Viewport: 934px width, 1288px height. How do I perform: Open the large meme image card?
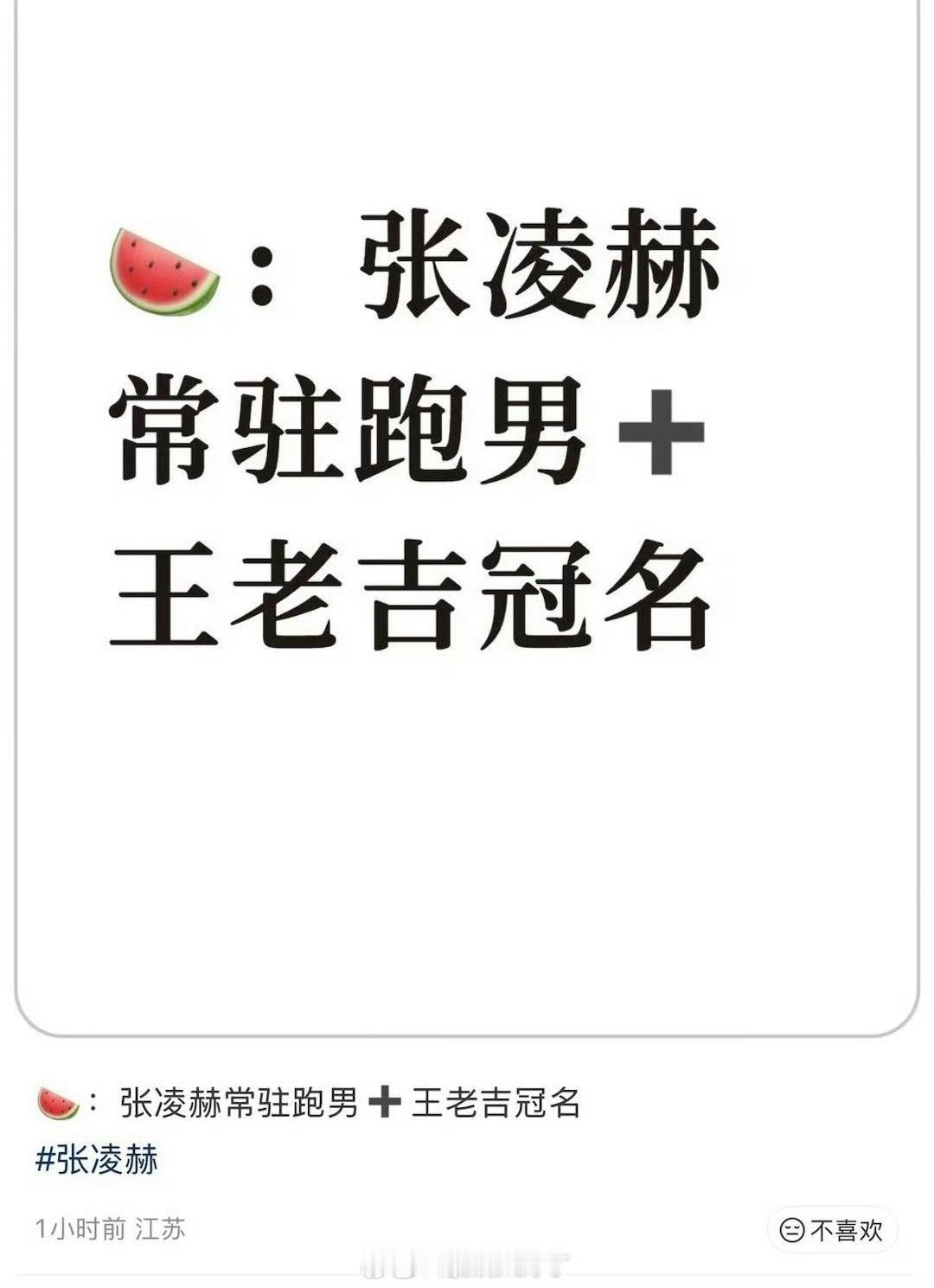(467, 519)
